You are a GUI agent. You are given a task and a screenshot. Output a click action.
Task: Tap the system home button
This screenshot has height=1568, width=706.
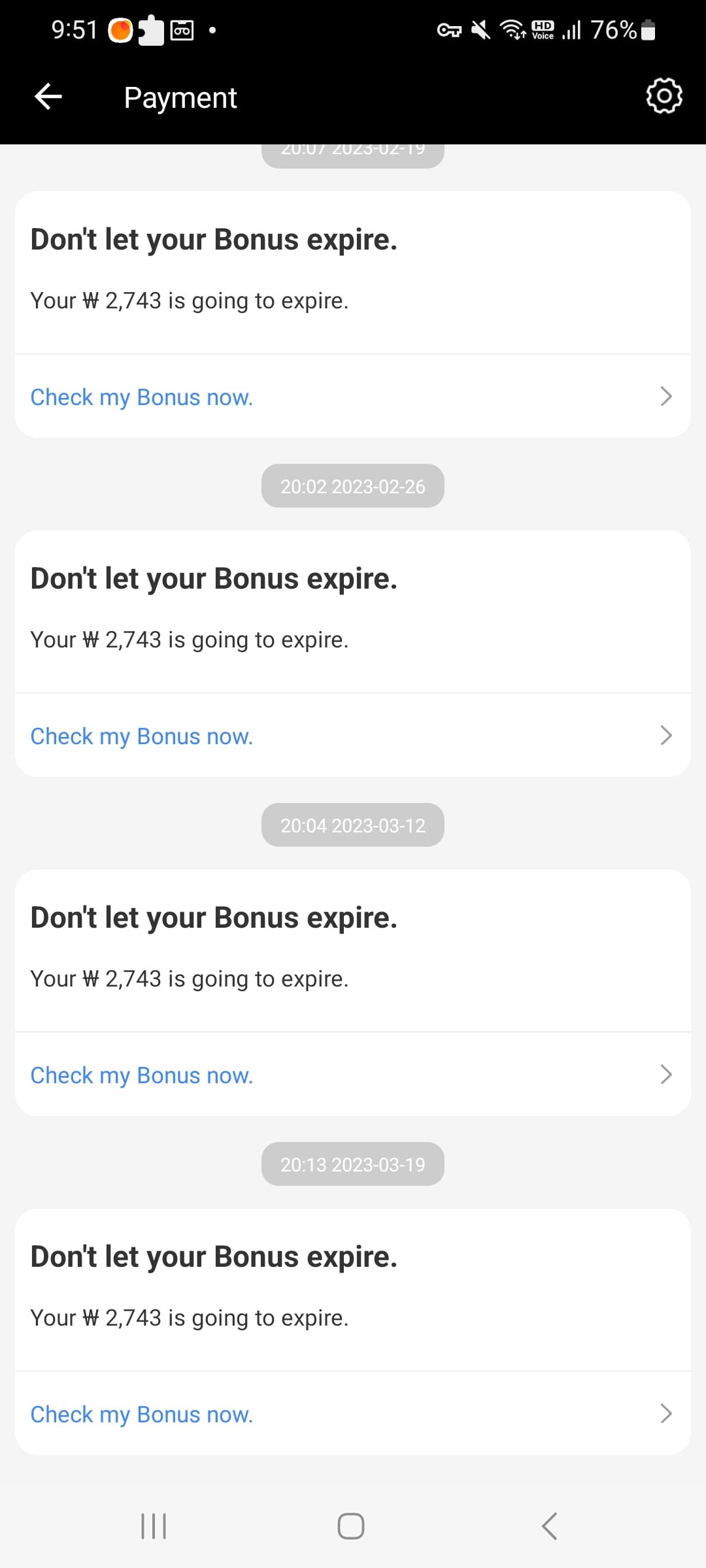point(351,1526)
